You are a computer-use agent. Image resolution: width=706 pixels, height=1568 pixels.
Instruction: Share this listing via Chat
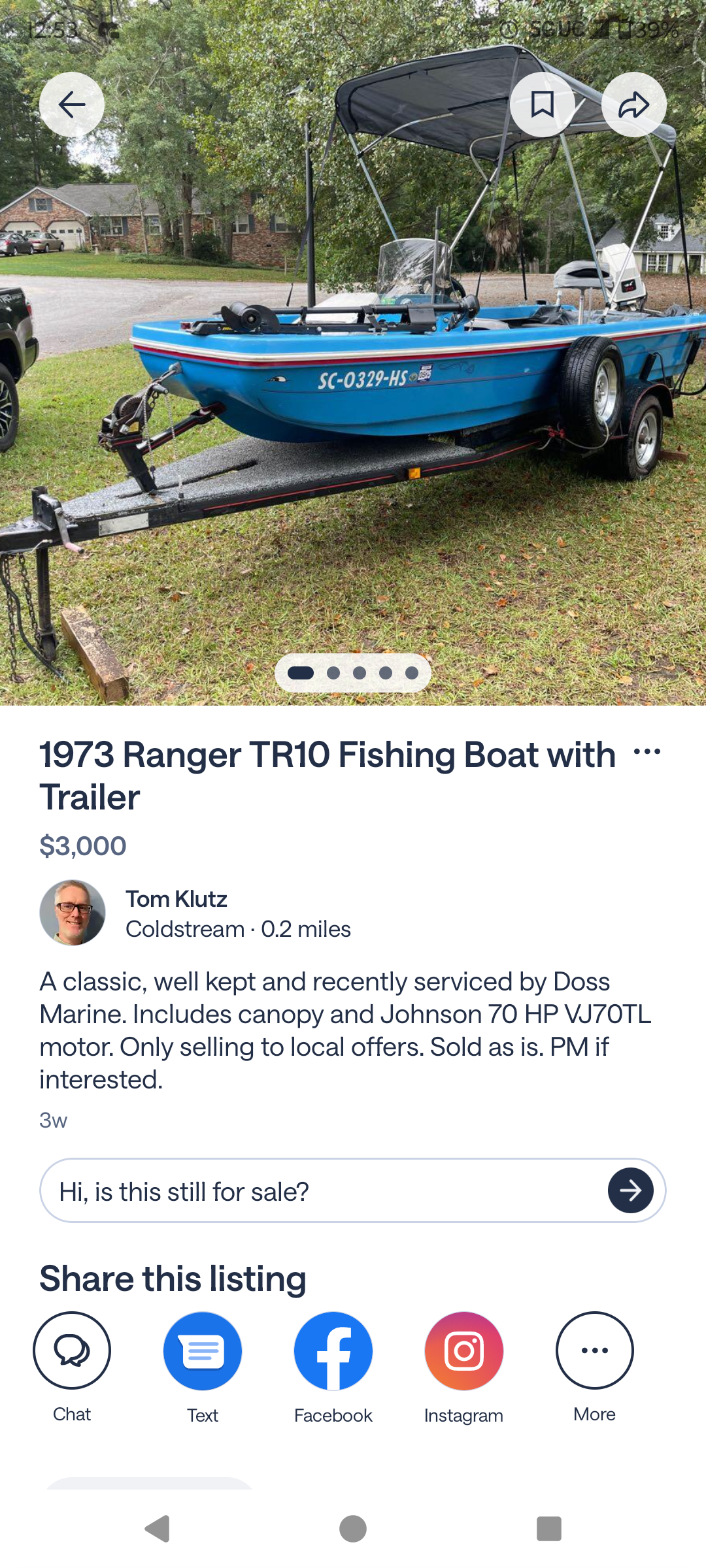[72, 1350]
